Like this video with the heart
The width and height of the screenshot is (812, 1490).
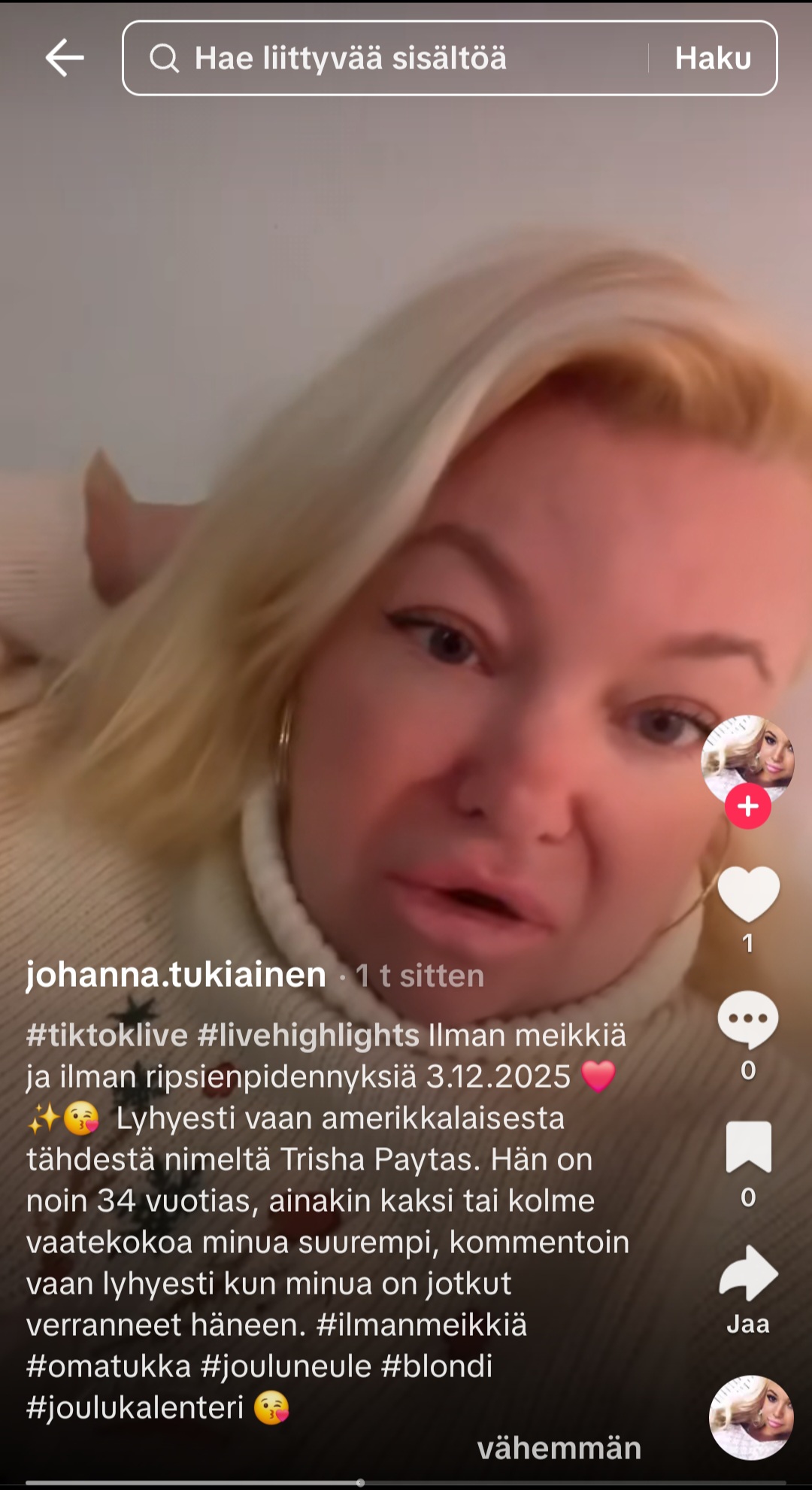748,894
